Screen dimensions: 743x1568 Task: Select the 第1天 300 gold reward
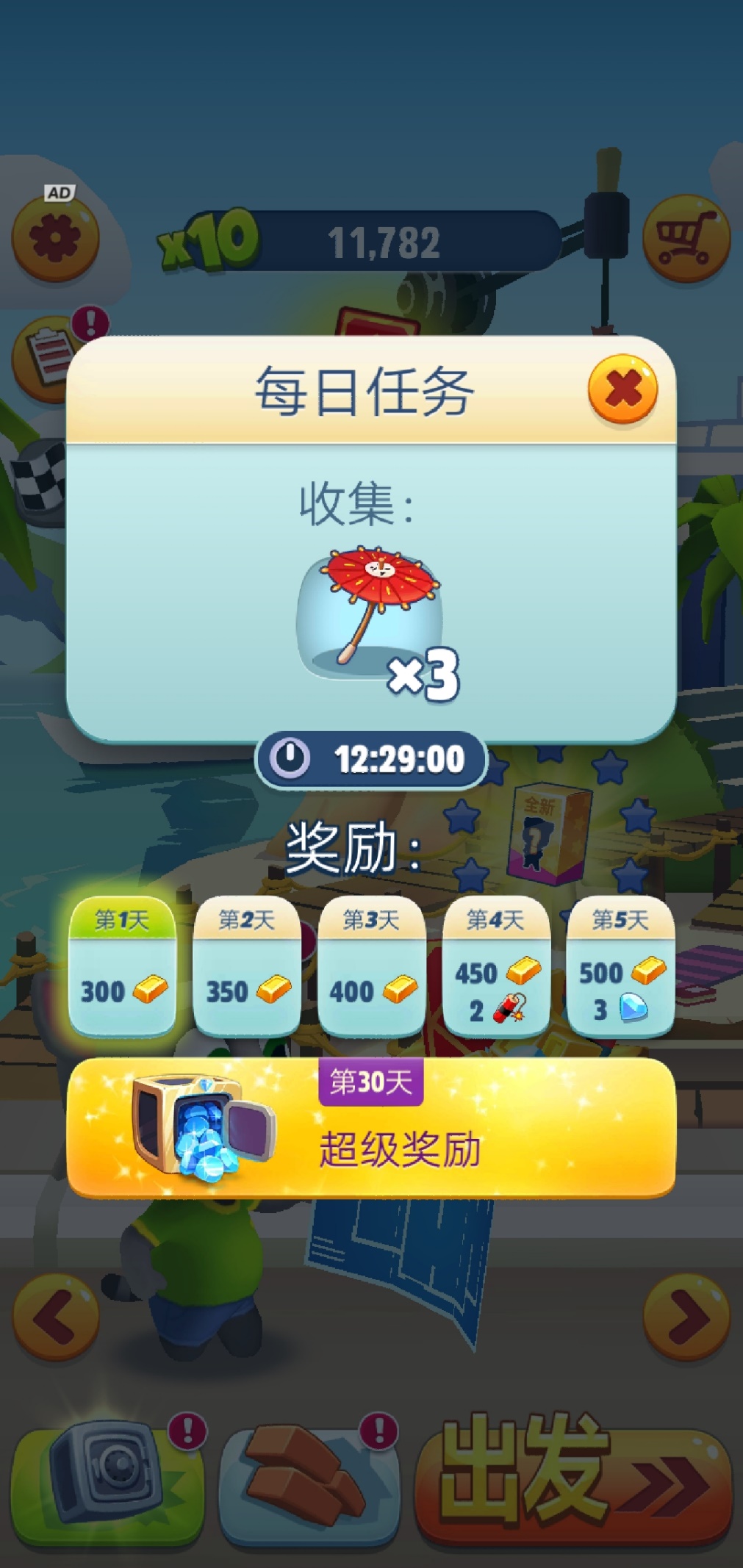(x=122, y=965)
